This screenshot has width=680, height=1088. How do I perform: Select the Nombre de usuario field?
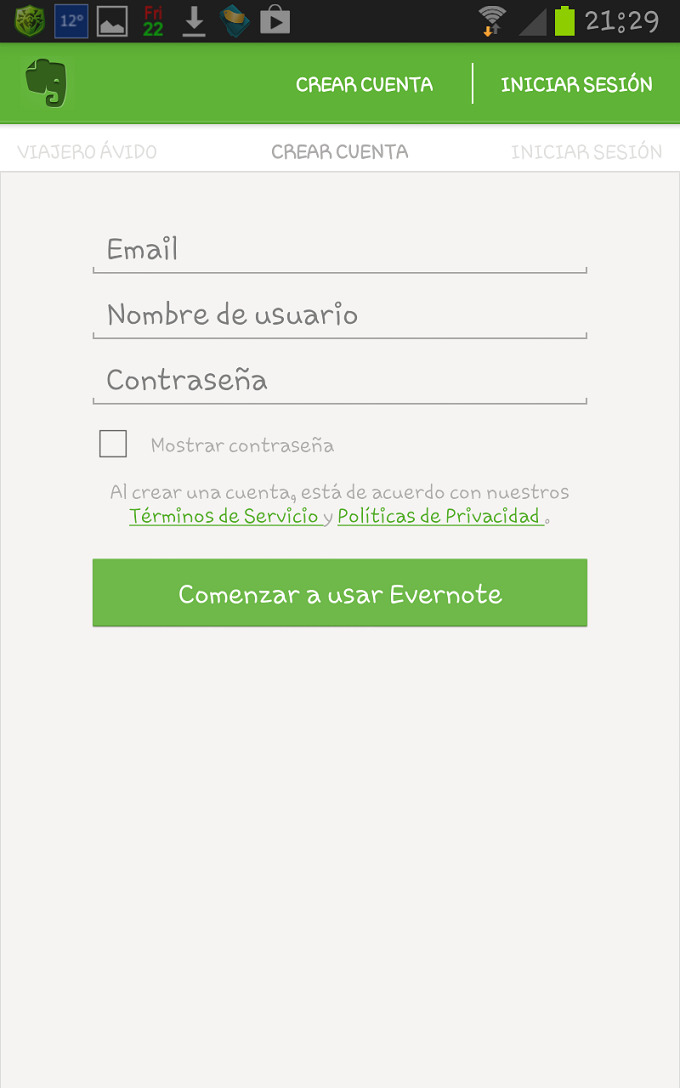coord(339,315)
